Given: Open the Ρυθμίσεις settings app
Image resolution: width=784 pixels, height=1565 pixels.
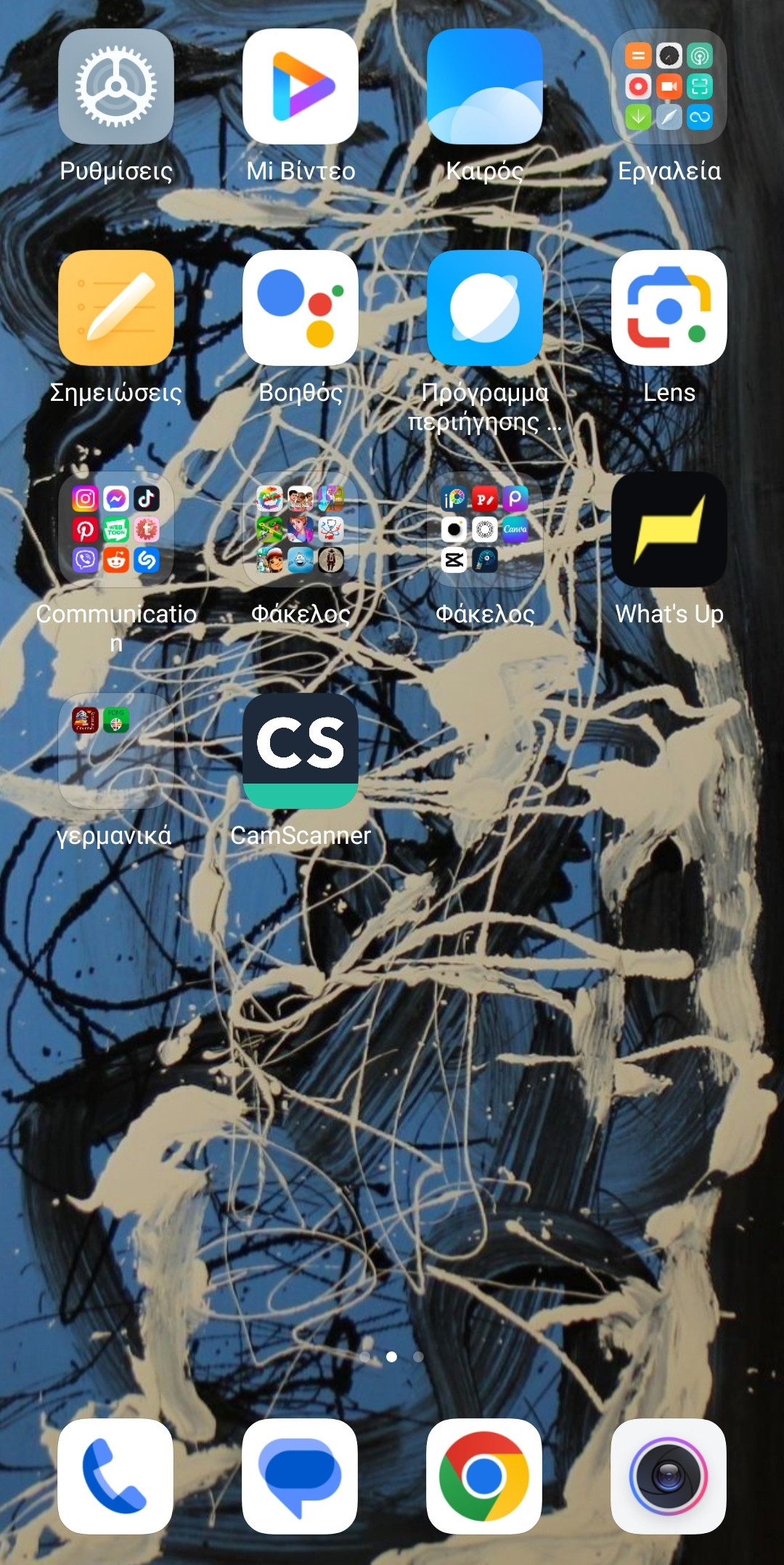Looking at the screenshot, I should click(x=115, y=86).
